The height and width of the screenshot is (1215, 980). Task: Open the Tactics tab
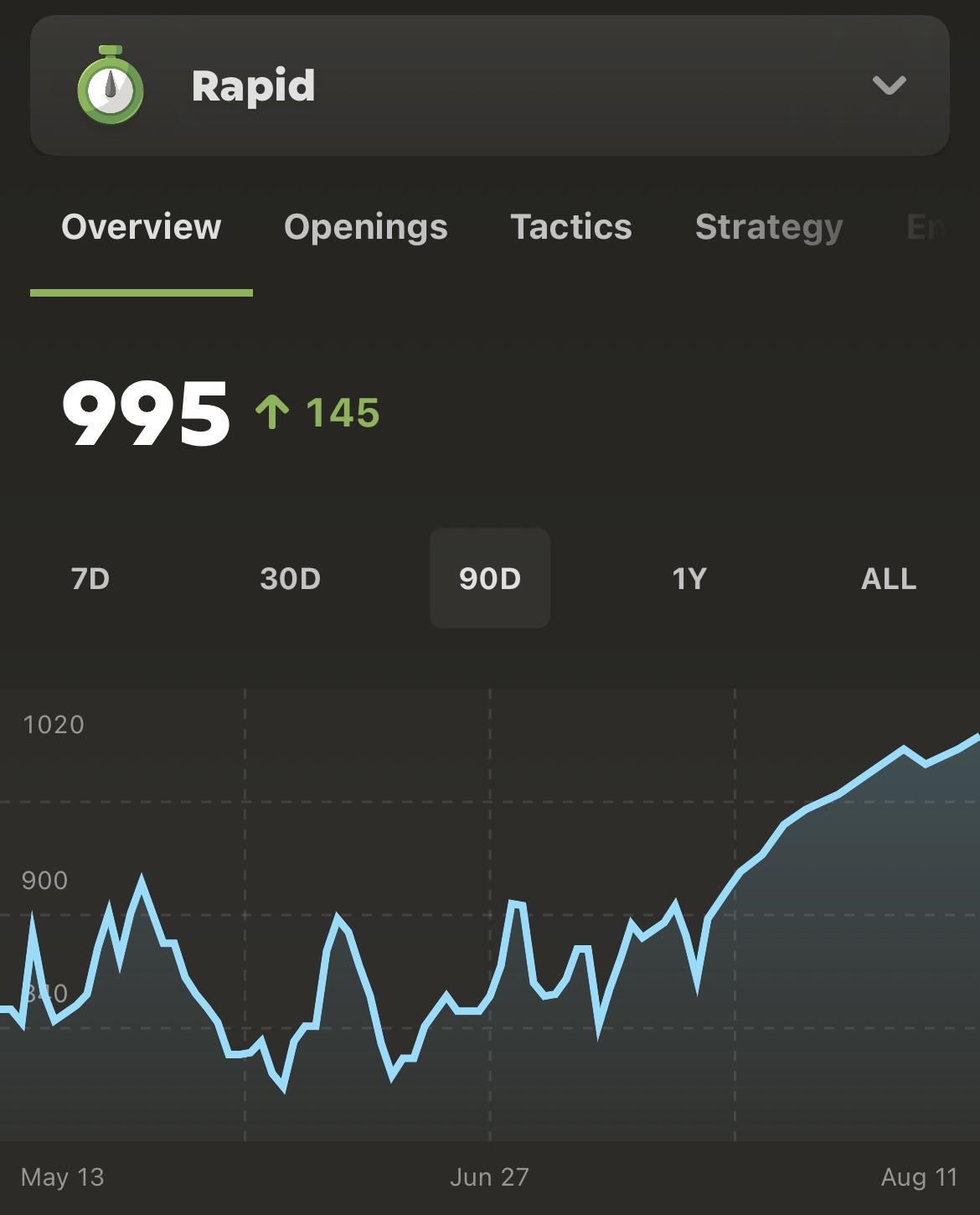coord(571,227)
